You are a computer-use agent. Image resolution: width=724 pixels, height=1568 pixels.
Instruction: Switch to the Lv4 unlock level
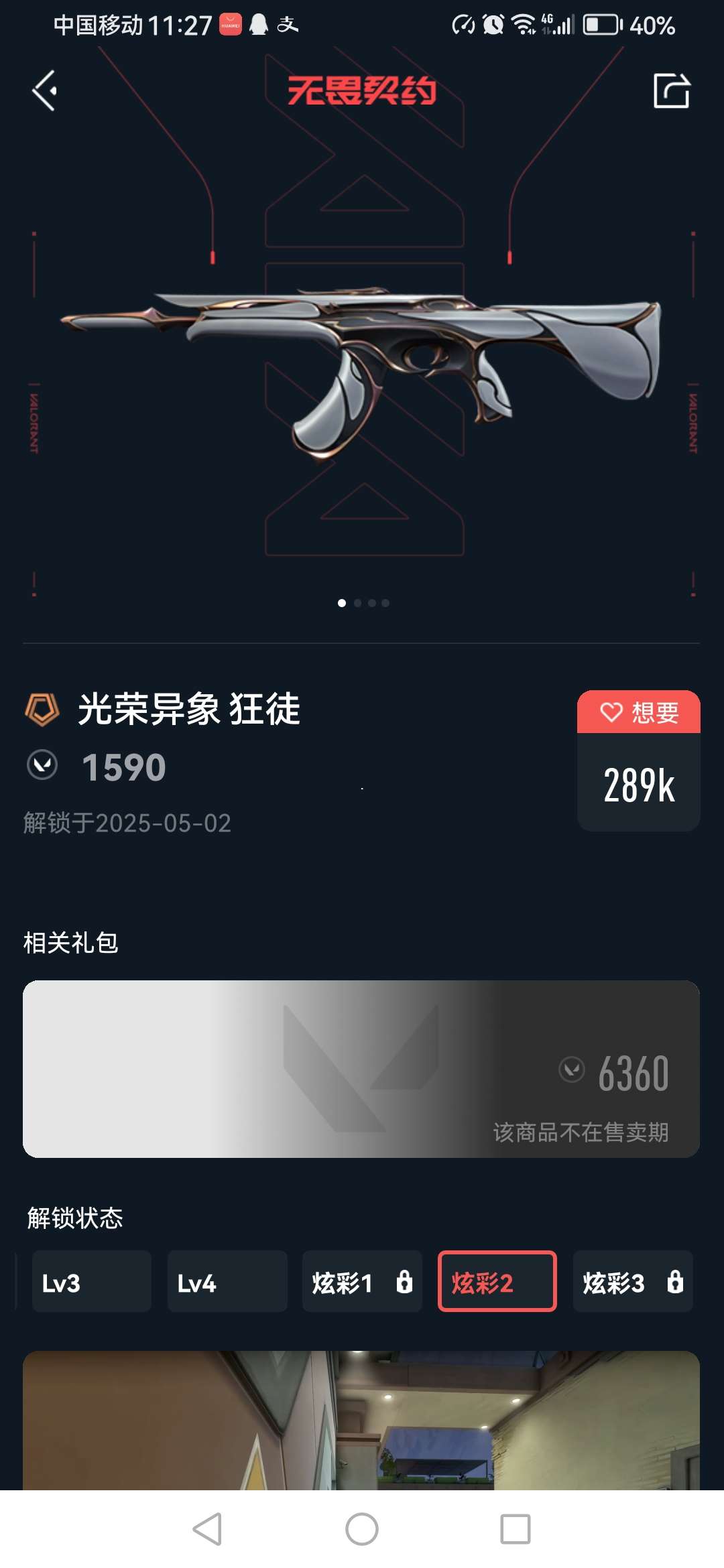click(x=227, y=1281)
